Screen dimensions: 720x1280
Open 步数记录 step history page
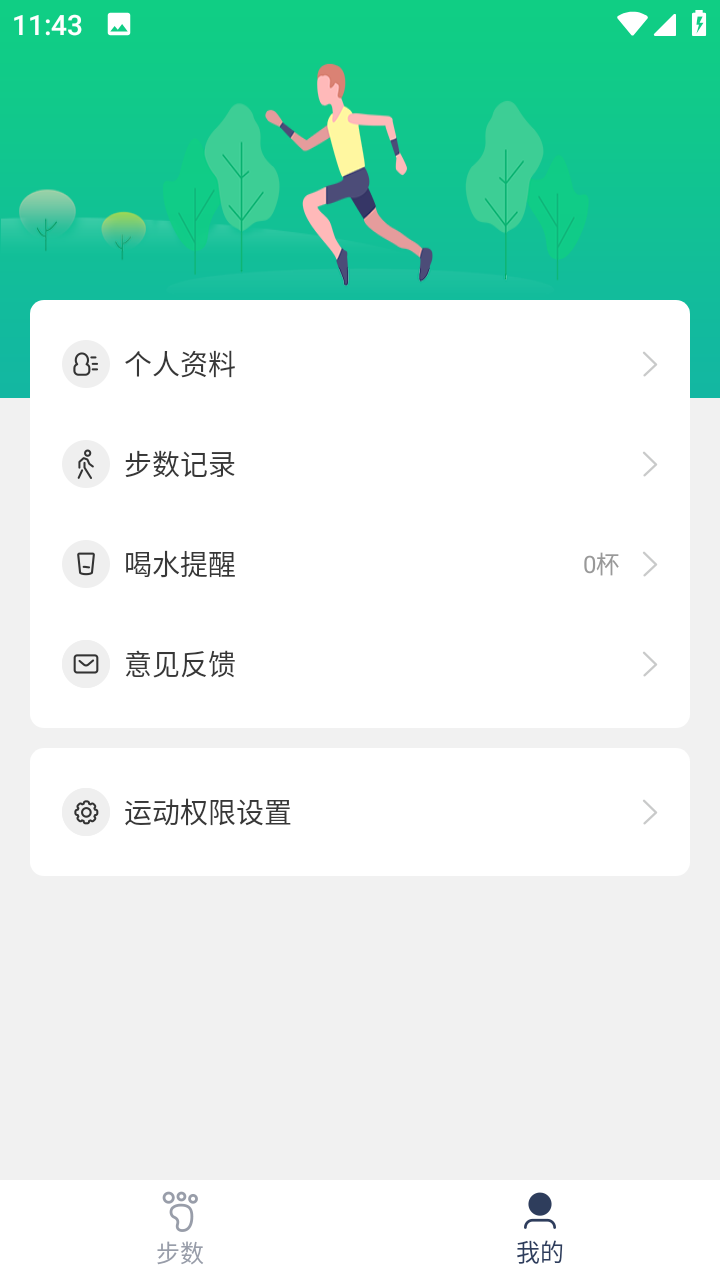(x=360, y=464)
